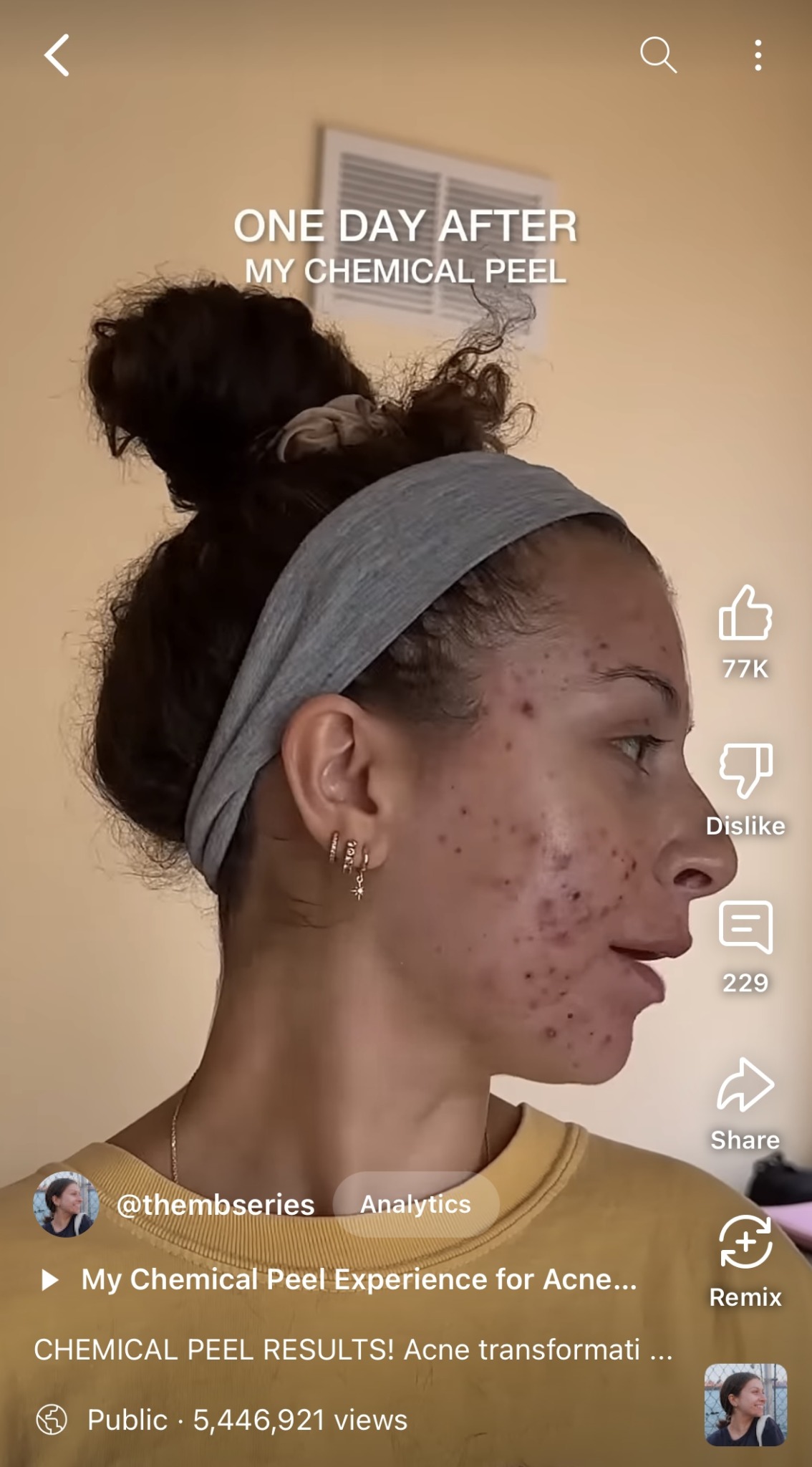Open the Analytics chip
Screen dimensions: 812x1467
415,1204
